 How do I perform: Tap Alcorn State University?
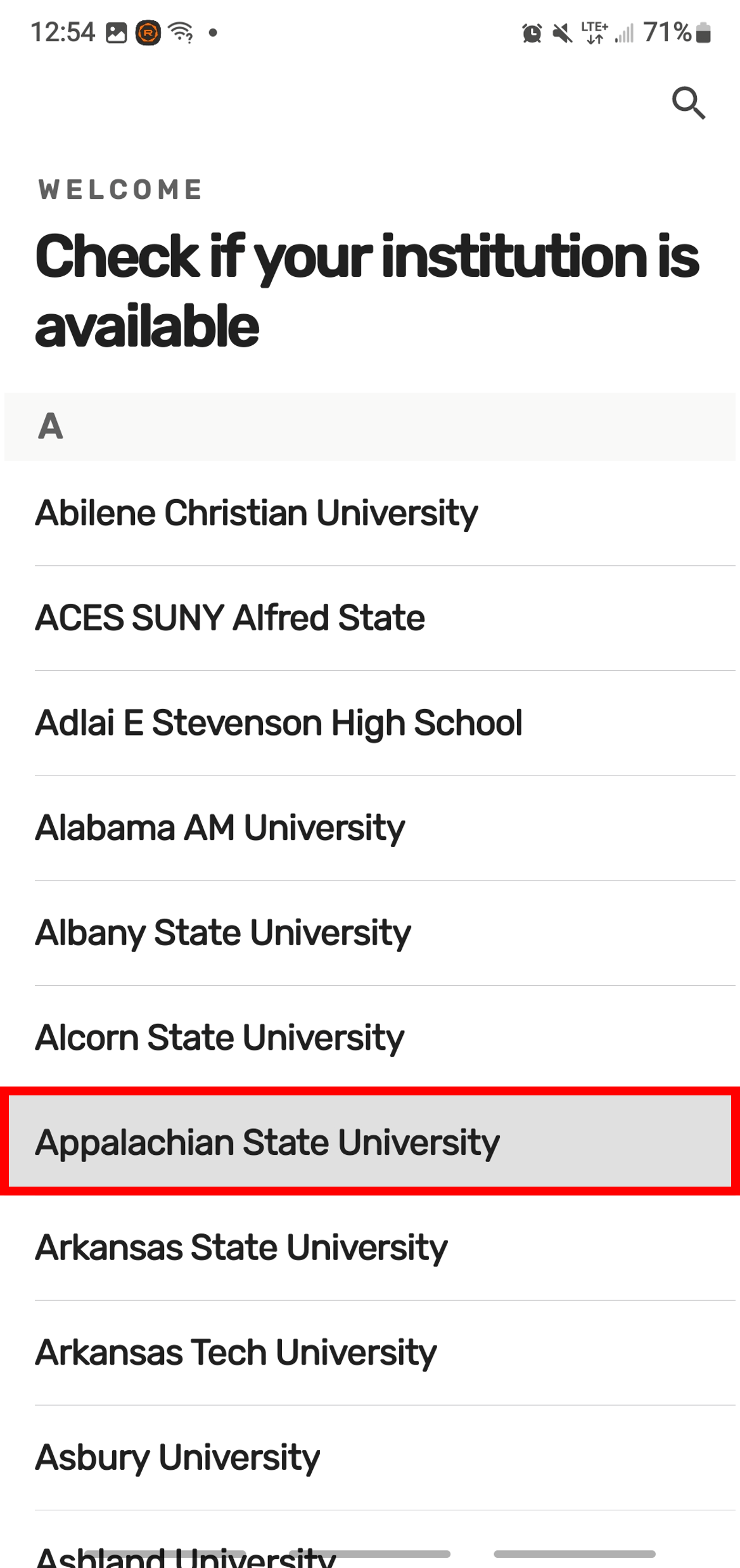(x=220, y=1038)
